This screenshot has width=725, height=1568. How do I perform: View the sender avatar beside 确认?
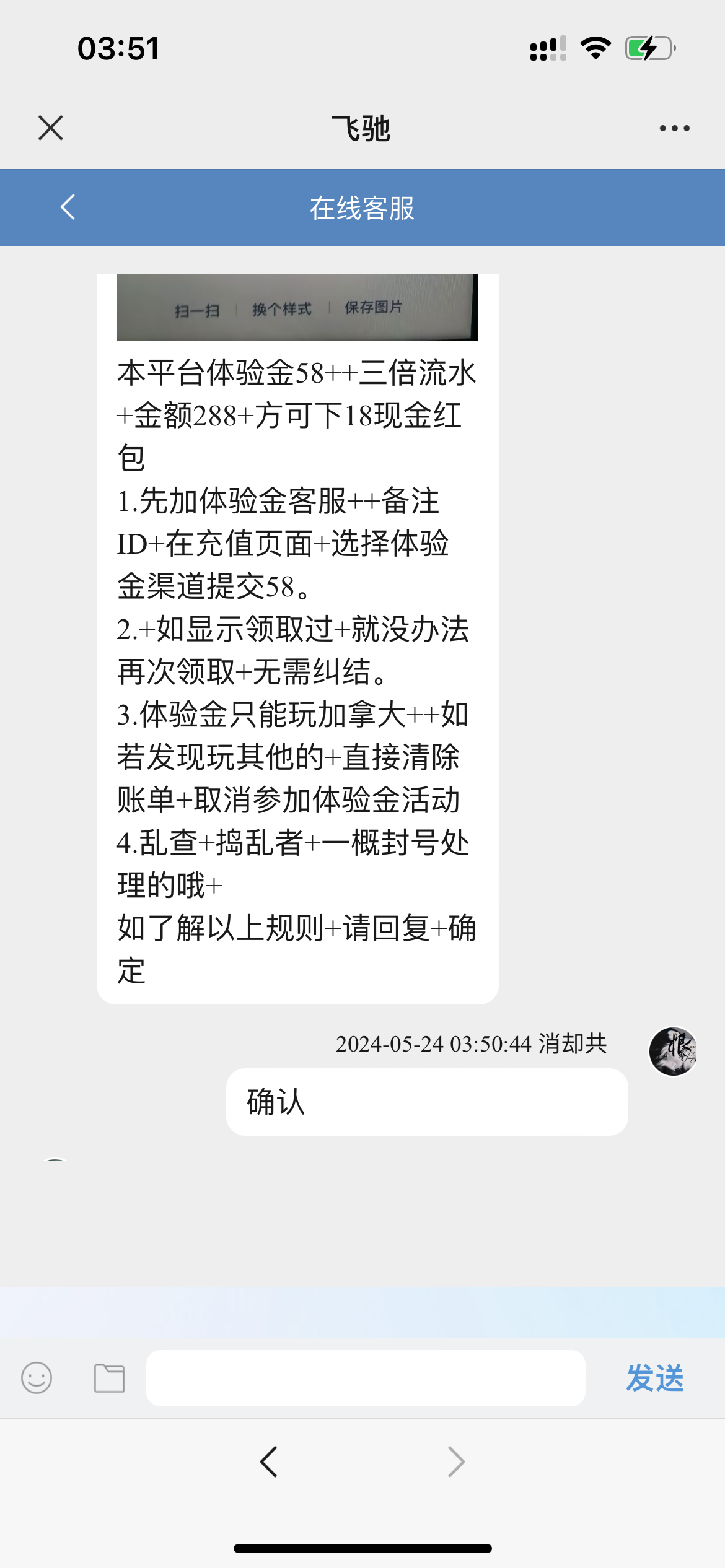(673, 1051)
